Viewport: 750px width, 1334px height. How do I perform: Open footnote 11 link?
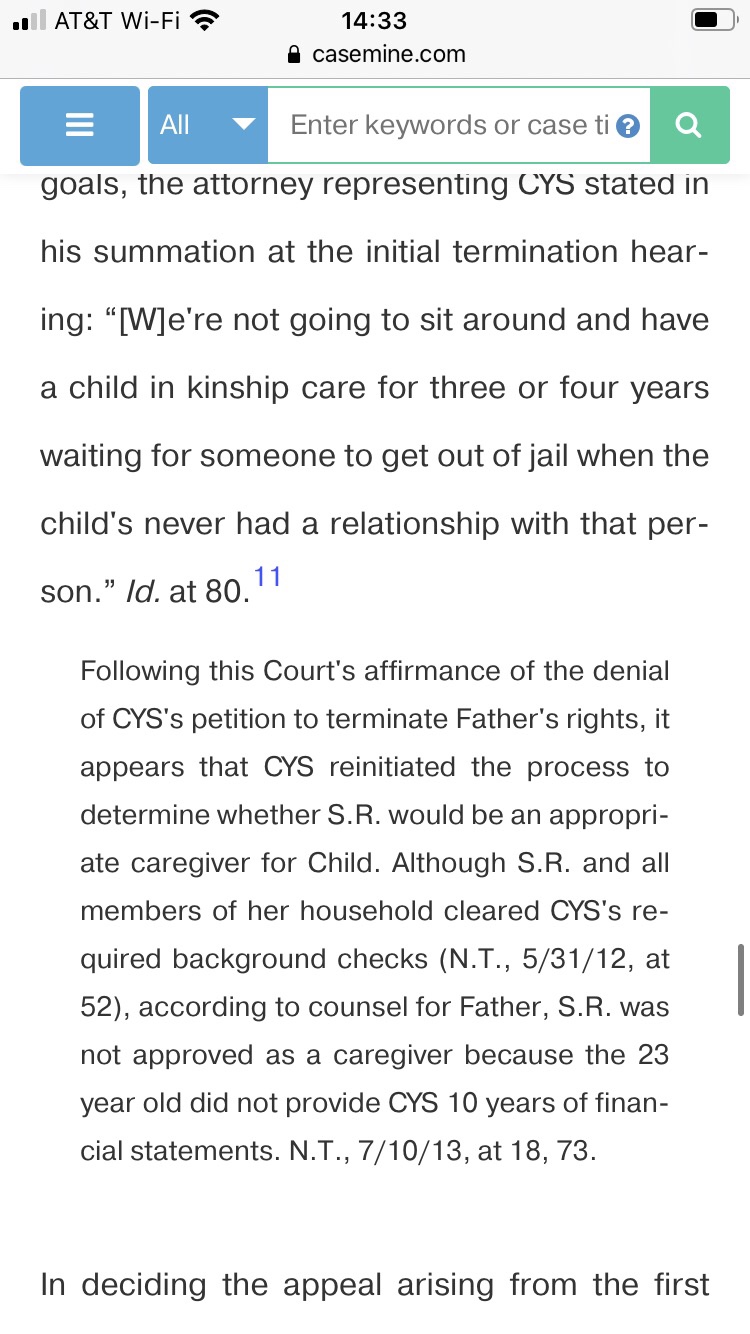[267, 577]
